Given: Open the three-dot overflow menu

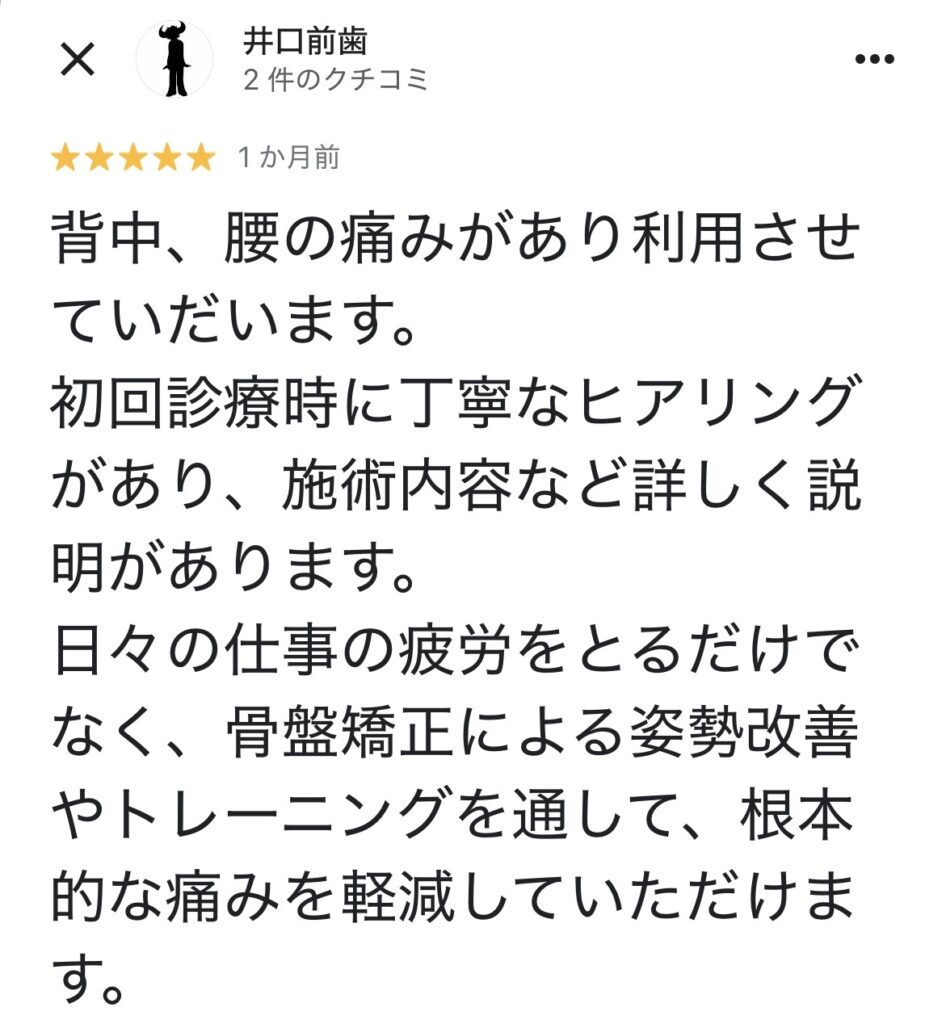Looking at the screenshot, I should [x=875, y=60].
